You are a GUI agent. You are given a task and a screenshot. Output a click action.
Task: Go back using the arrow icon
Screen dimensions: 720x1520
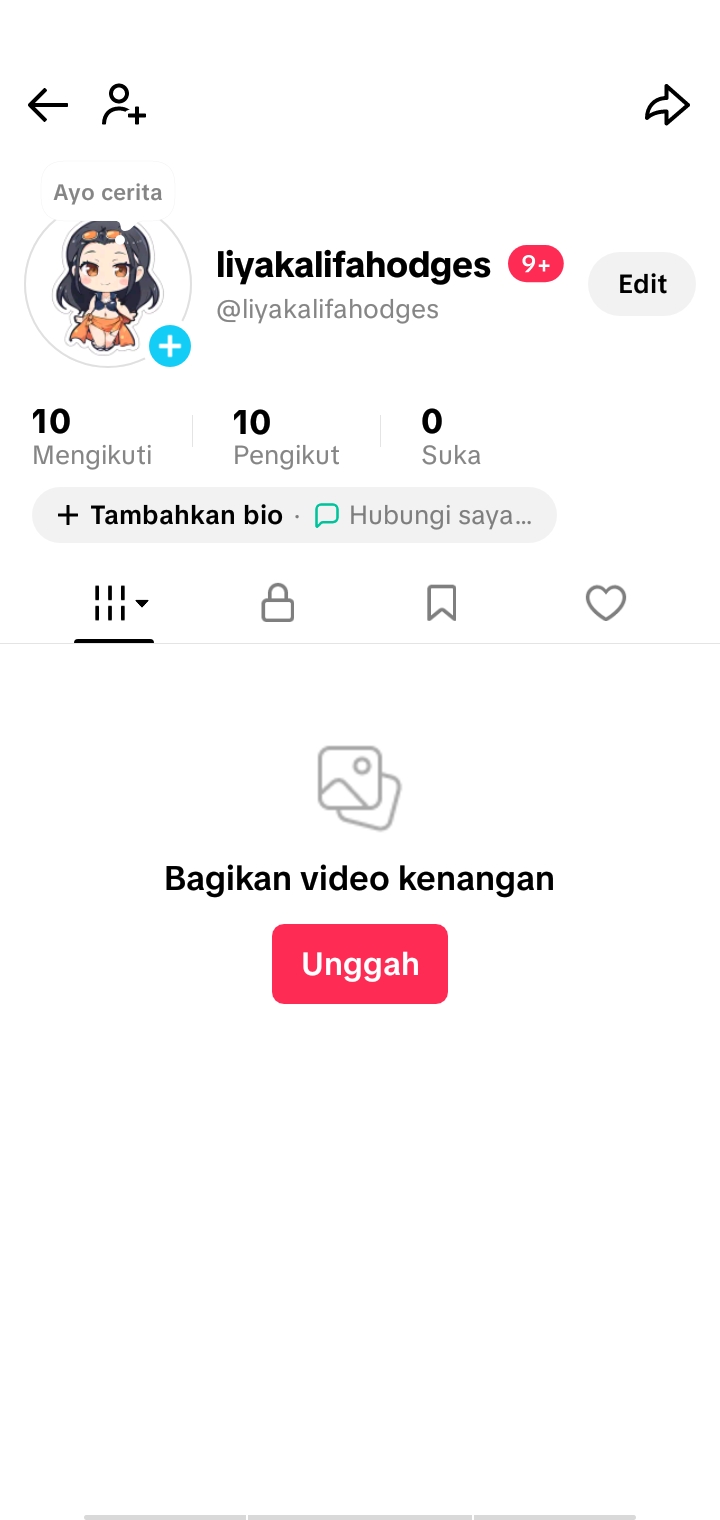47,105
